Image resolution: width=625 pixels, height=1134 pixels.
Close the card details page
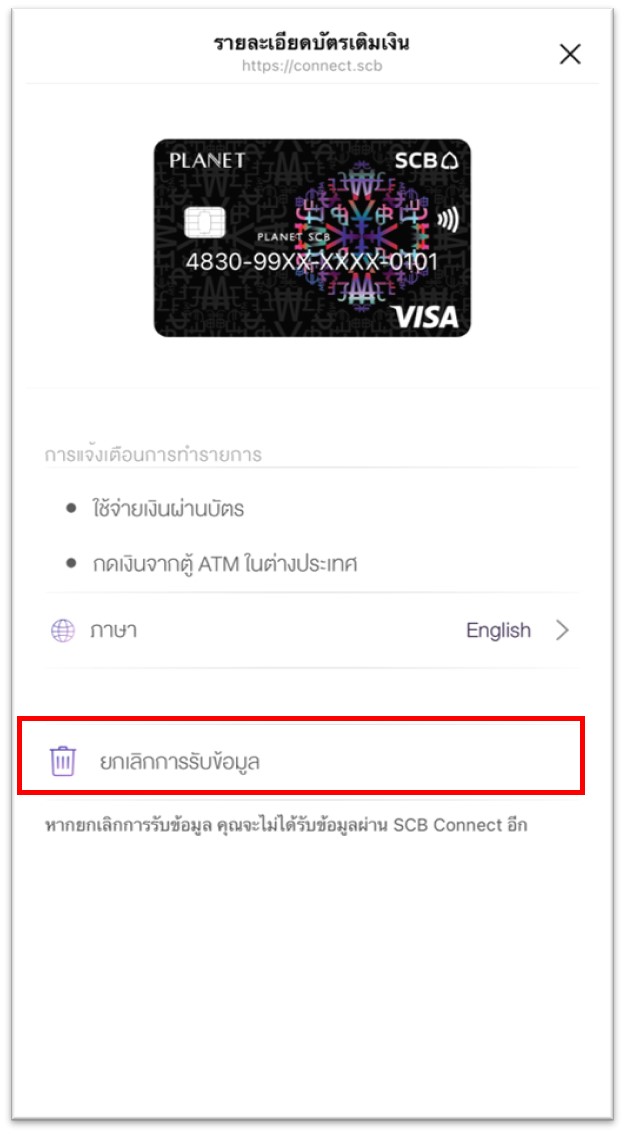(x=570, y=54)
